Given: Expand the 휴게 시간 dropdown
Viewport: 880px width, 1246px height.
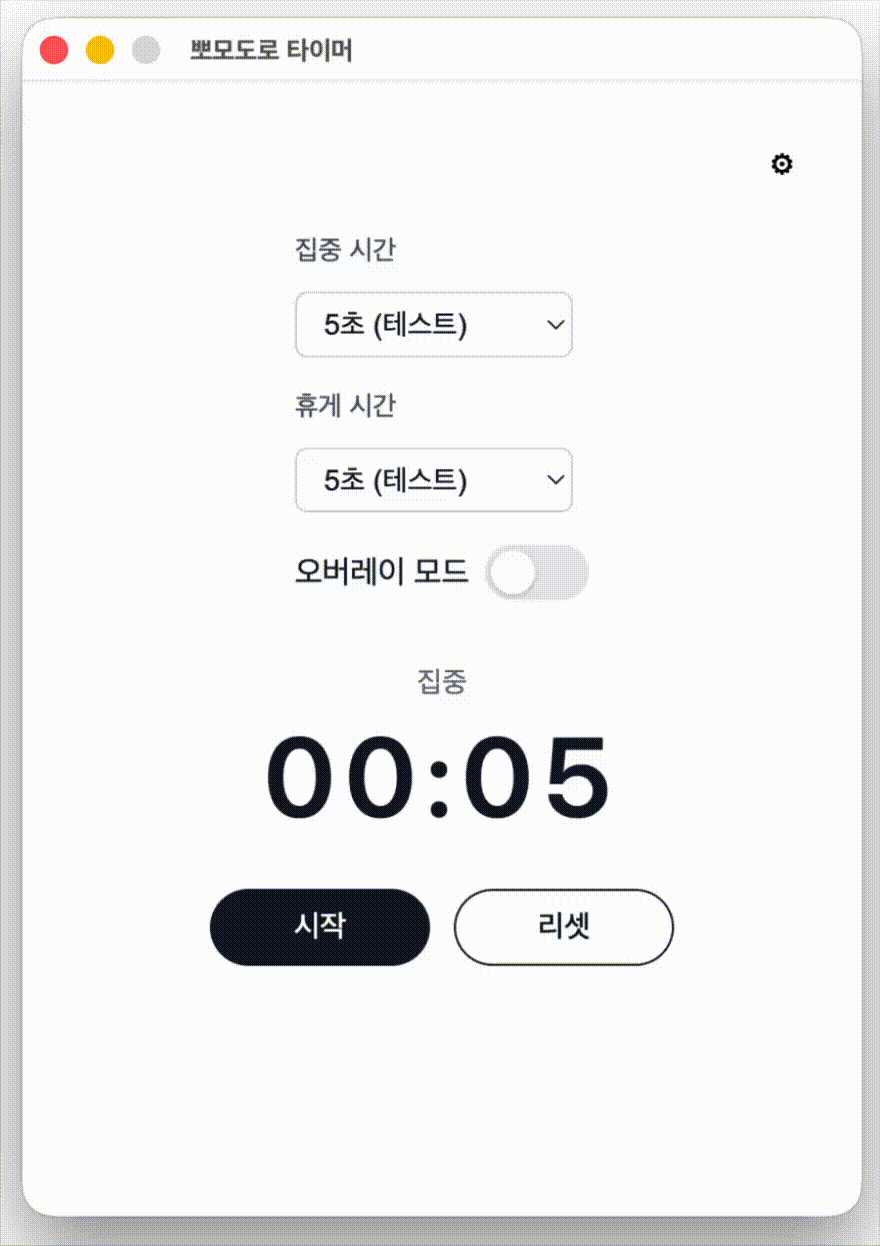Looking at the screenshot, I should (x=433, y=480).
